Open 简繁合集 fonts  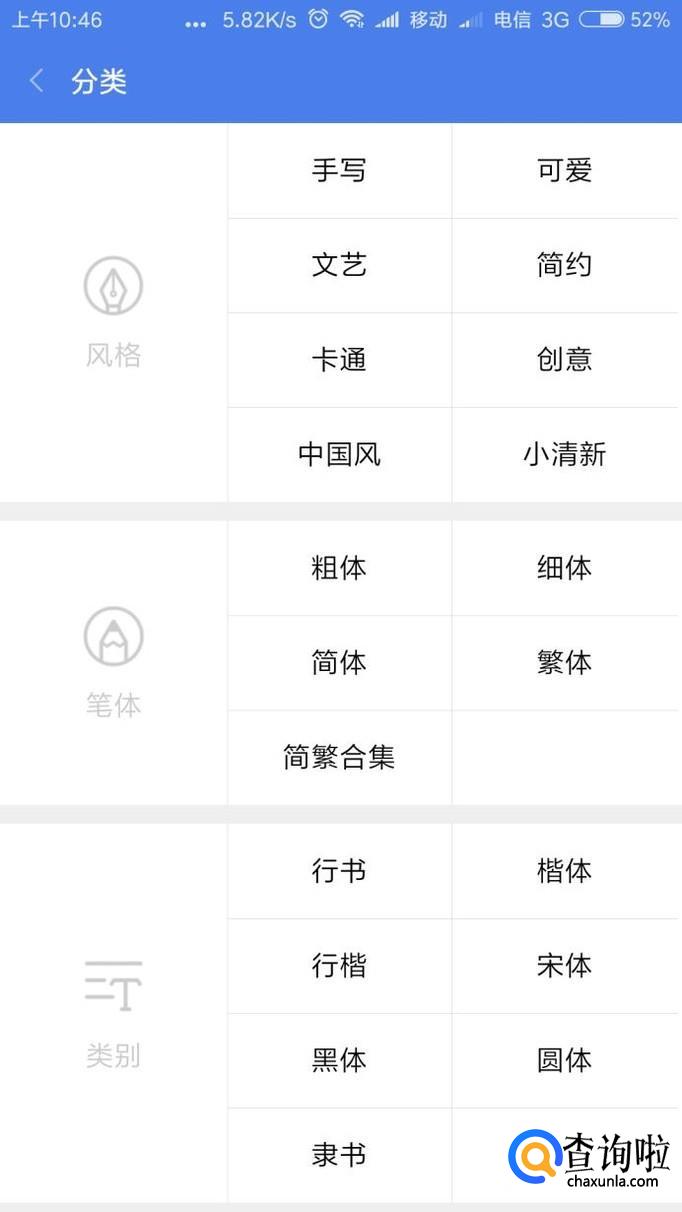tap(339, 757)
